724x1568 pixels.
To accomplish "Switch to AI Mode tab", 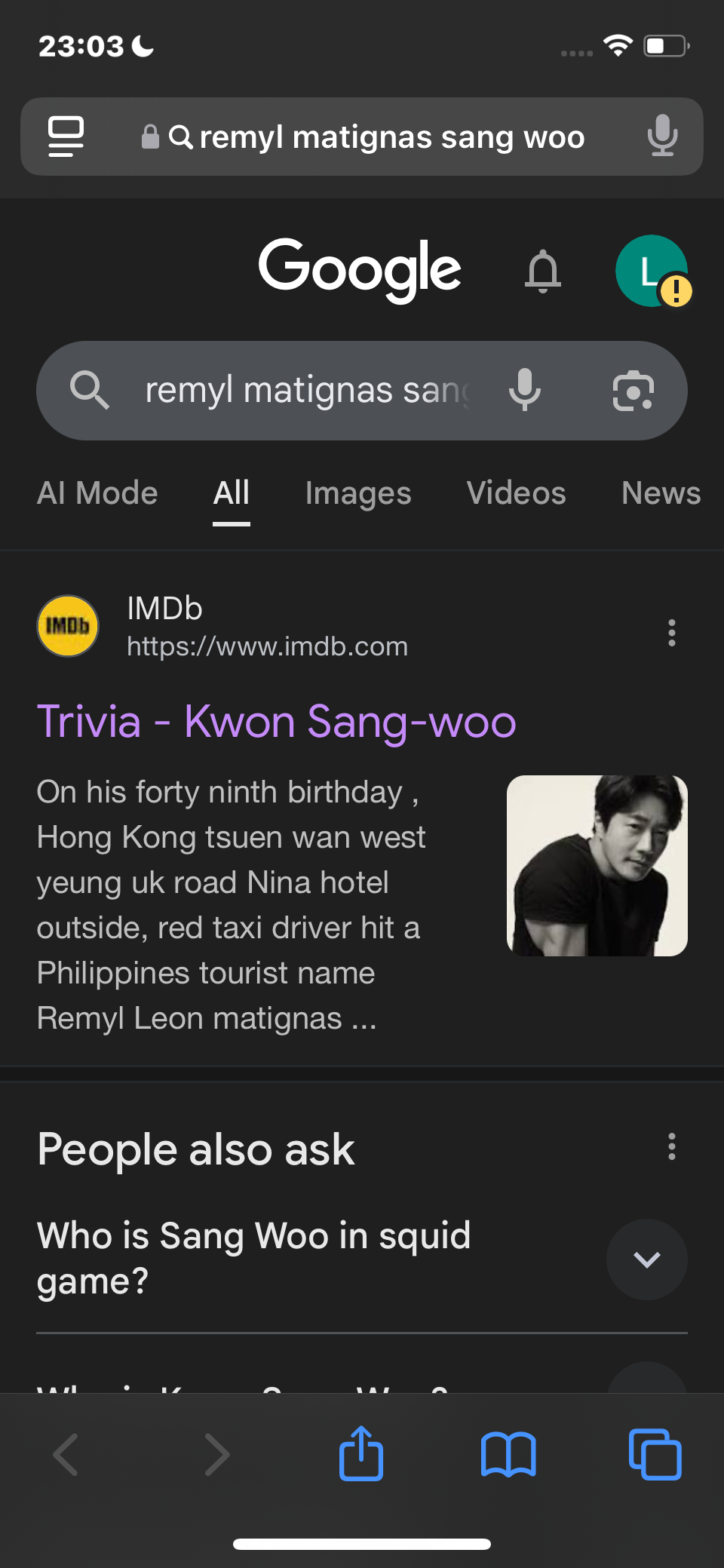I will (x=97, y=493).
